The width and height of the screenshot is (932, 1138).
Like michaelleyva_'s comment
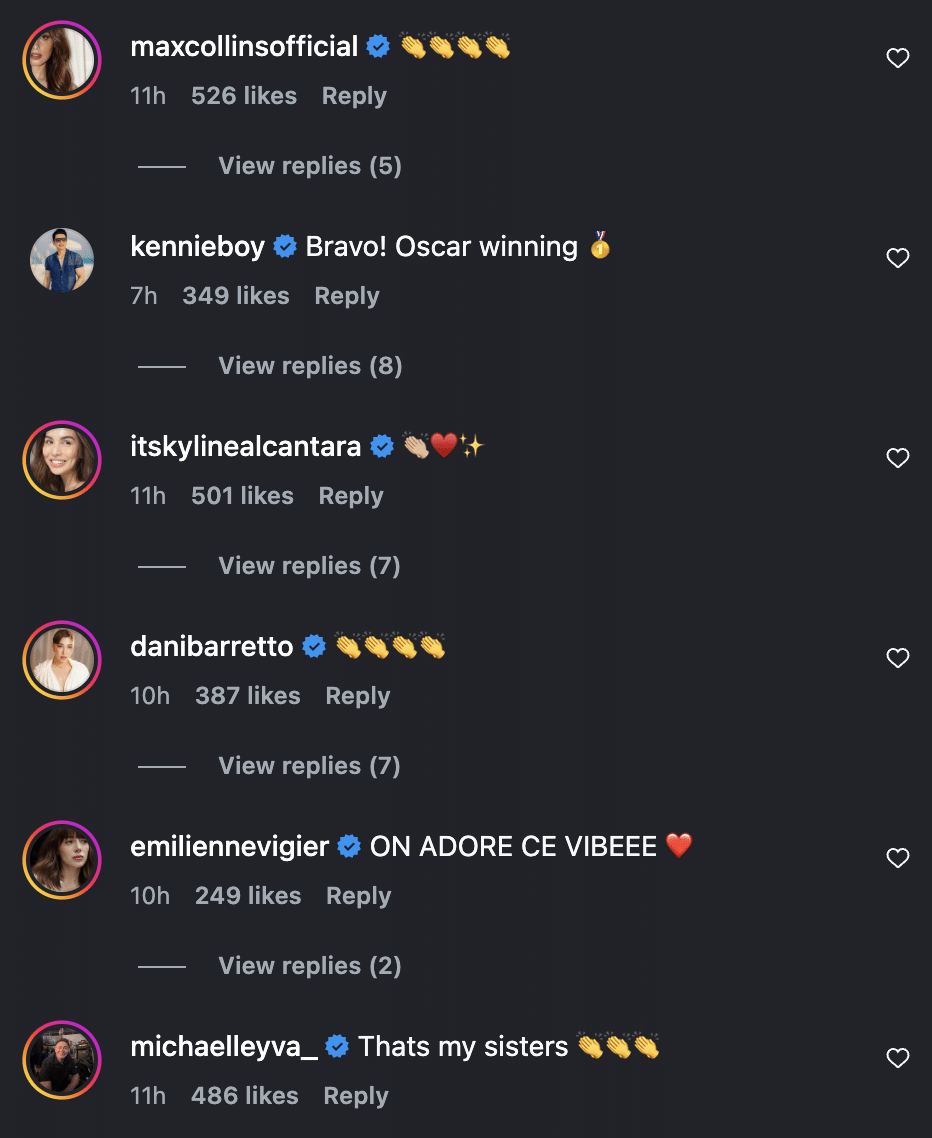(897, 1058)
